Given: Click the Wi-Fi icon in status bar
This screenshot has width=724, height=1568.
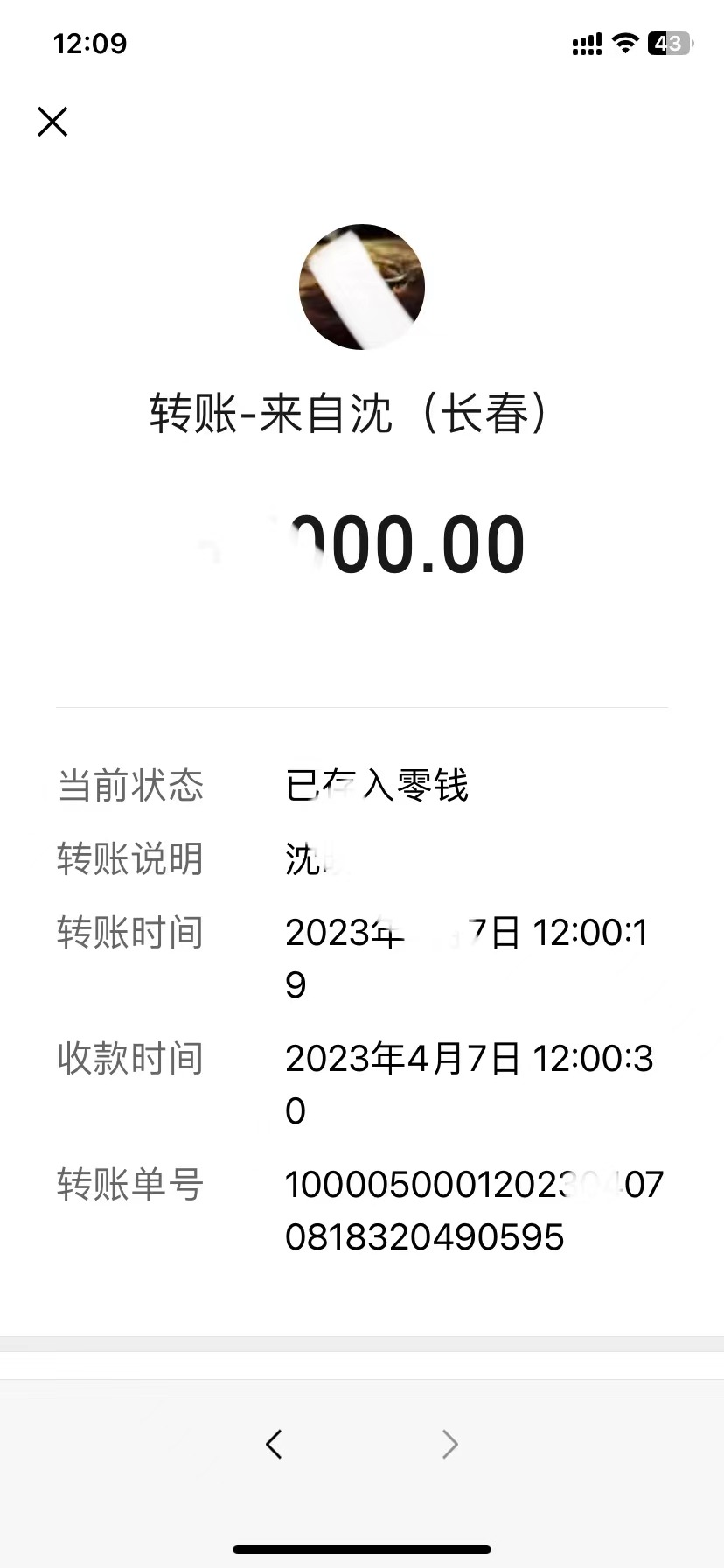Looking at the screenshot, I should [625, 42].
